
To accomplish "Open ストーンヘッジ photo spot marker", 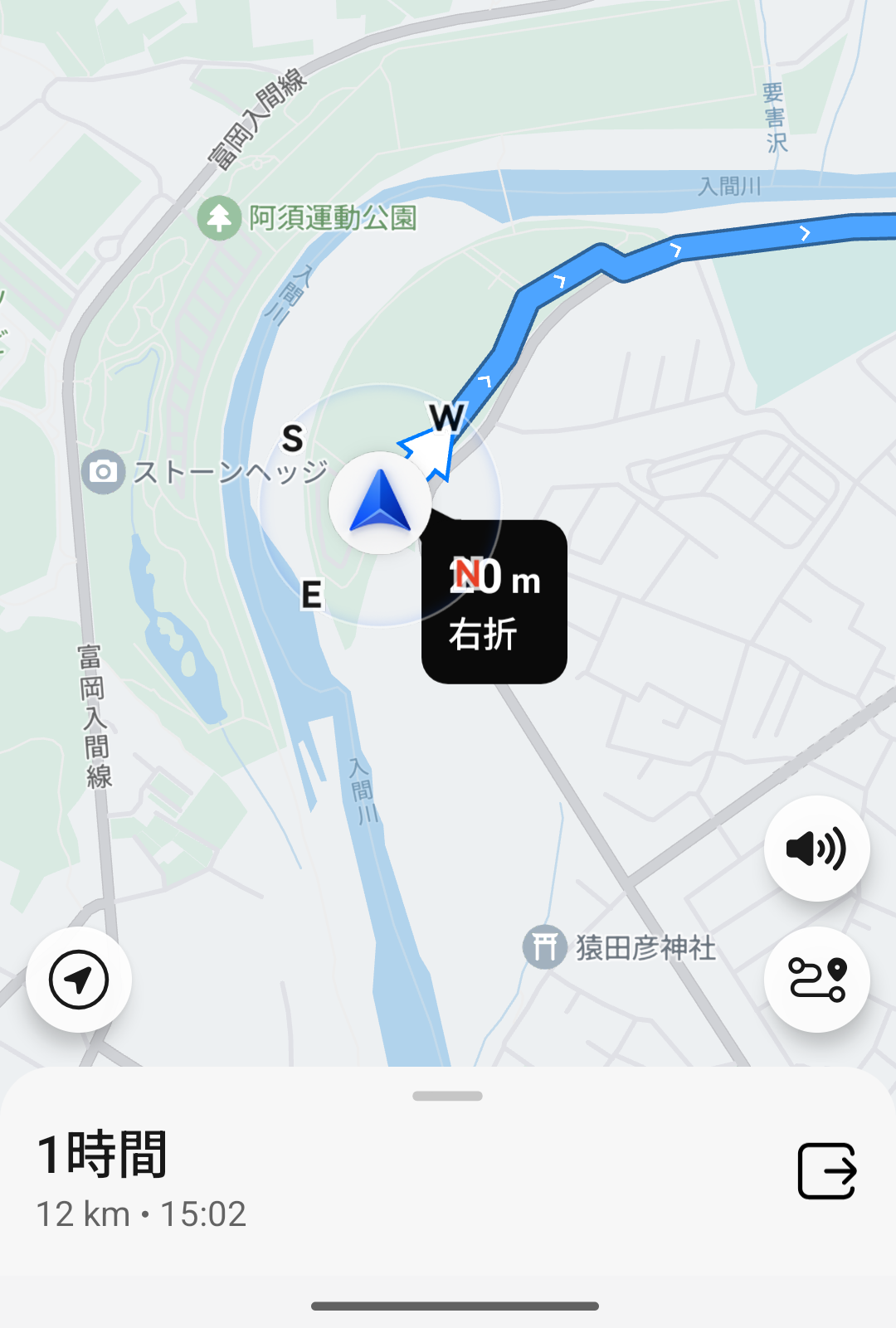I will tap(104, 472).
